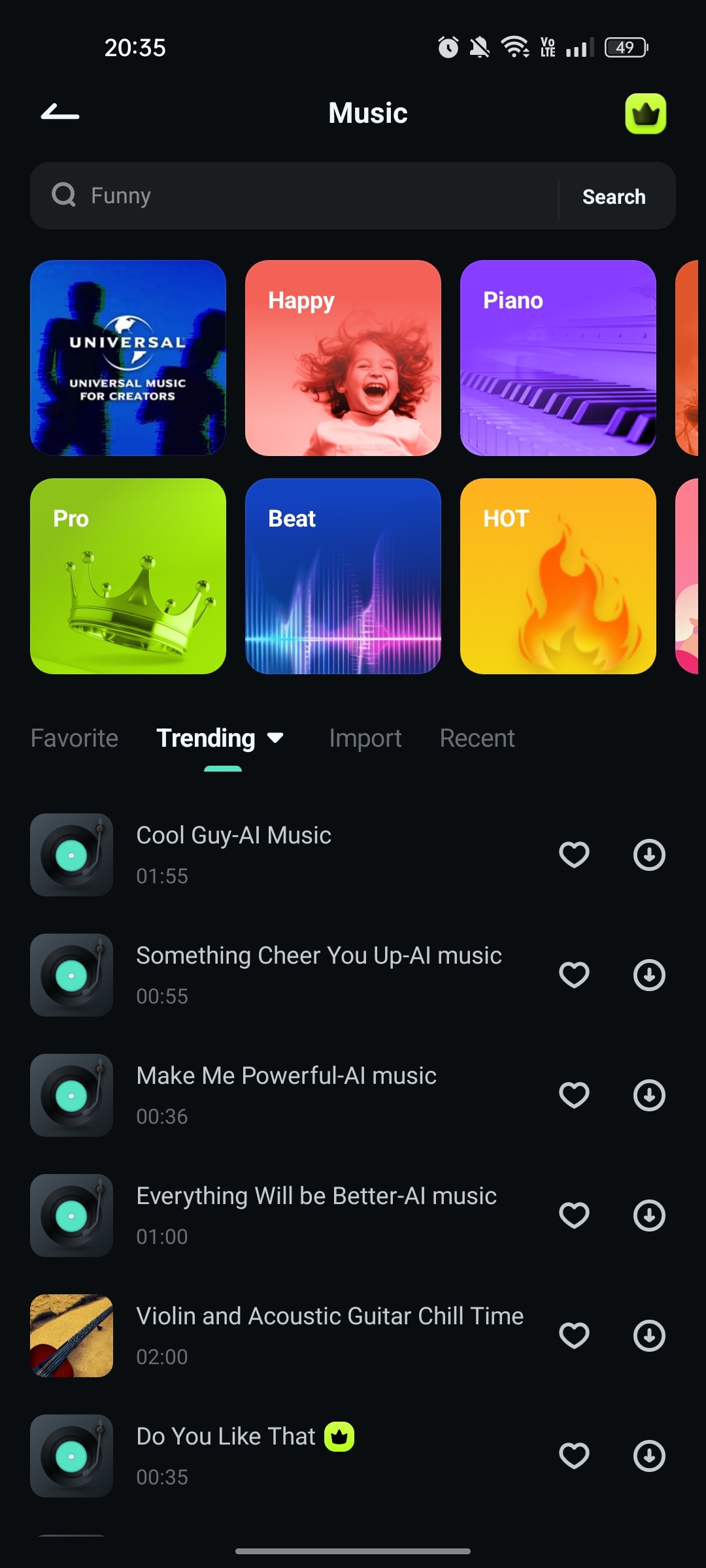Go back using the top arrow
706x1568 pixels.
[x=60, y=113]
